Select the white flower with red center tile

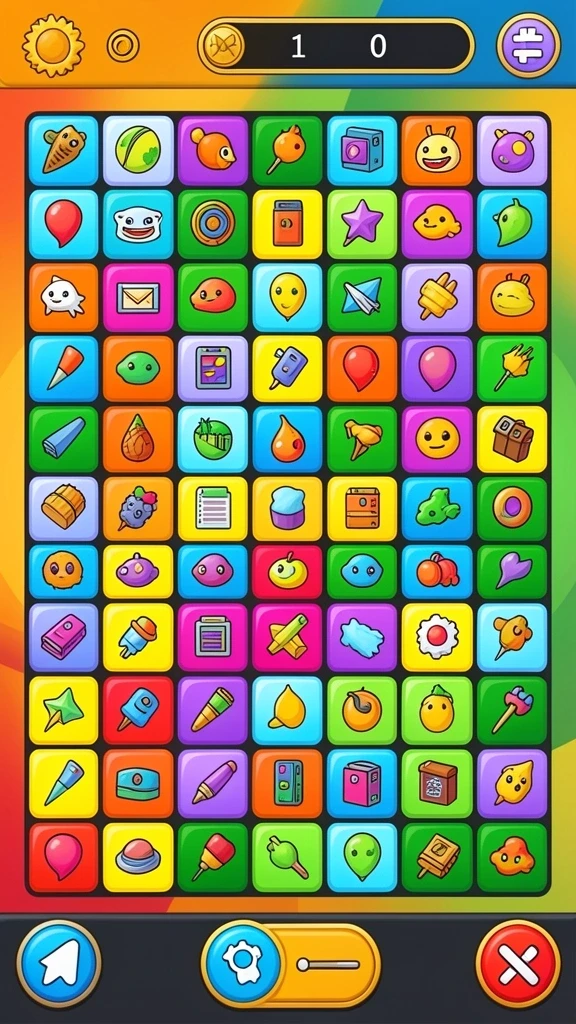pos(437,637)
